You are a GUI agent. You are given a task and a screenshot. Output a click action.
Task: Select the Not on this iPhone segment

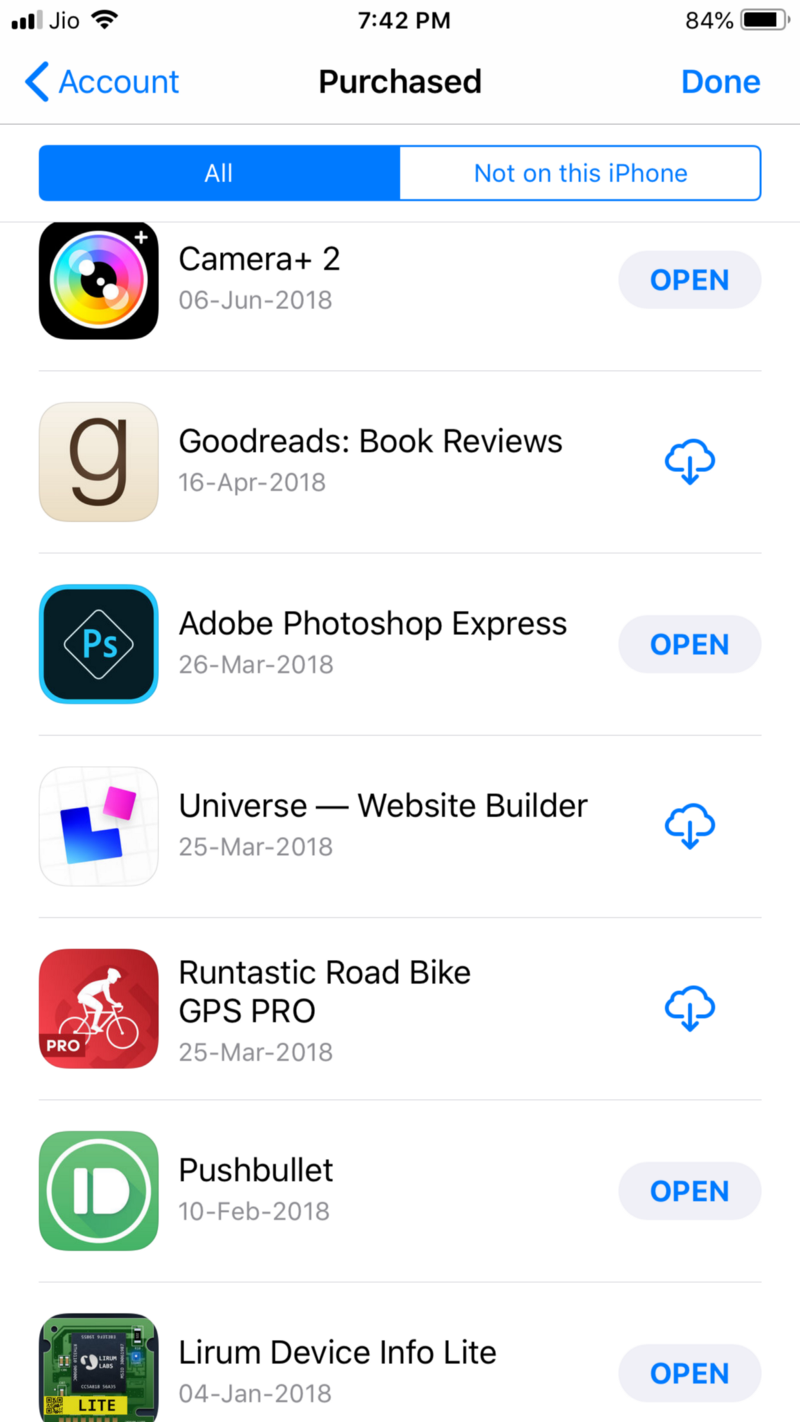pyautogui.click(x=580, y=173)
